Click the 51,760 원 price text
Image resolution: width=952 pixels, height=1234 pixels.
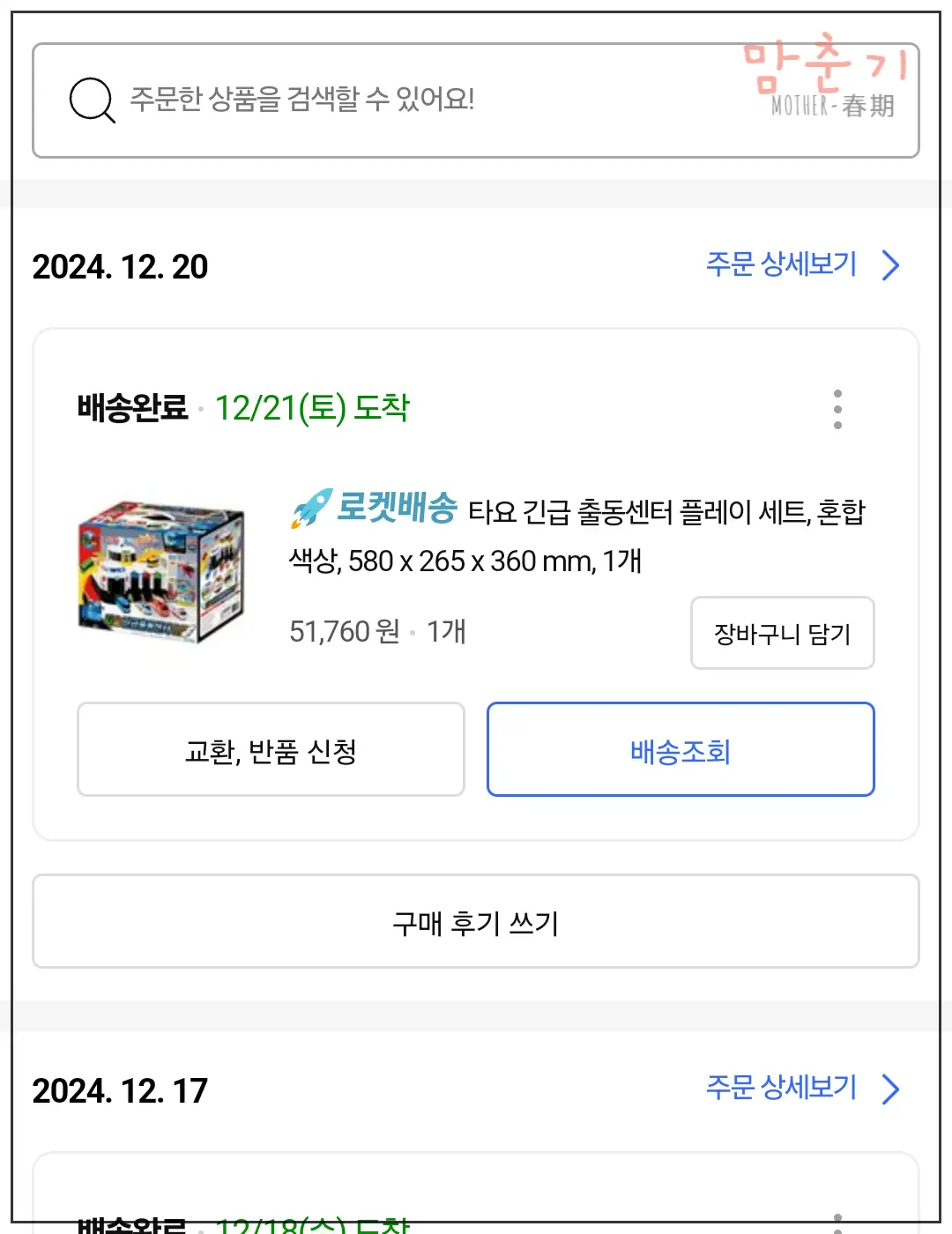click(344, 631)
